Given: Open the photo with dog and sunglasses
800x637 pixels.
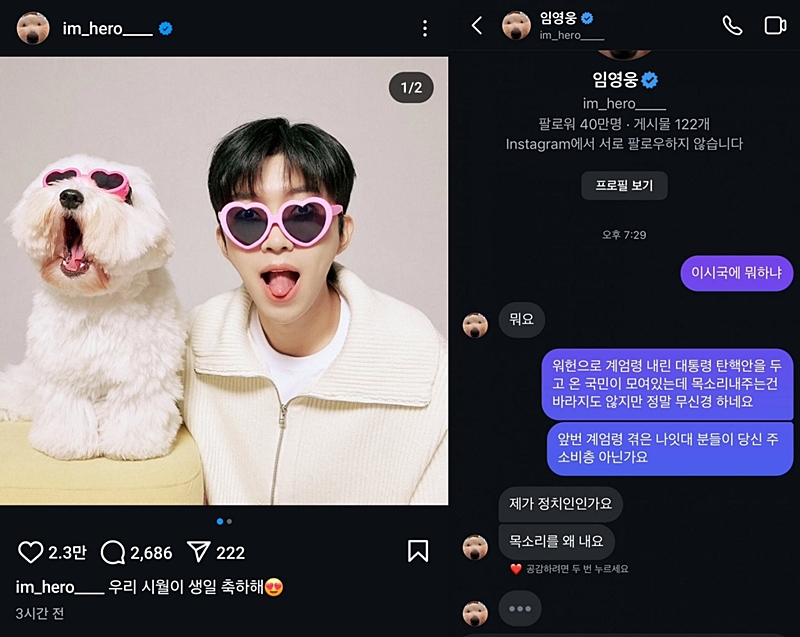Looking at the screenshot, I should coord(224,280).
